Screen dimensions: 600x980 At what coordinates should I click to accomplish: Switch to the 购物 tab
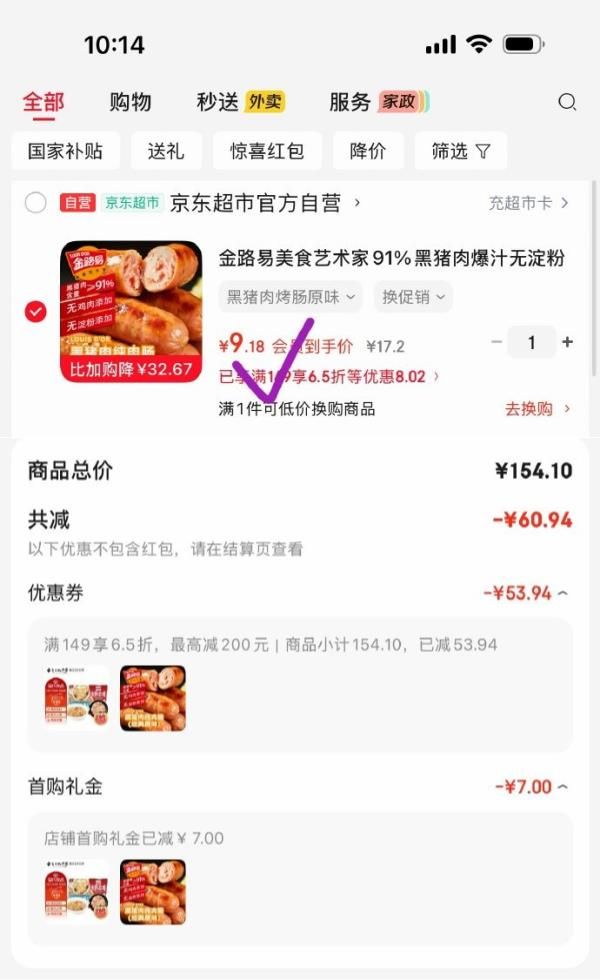tap(130, 102)
